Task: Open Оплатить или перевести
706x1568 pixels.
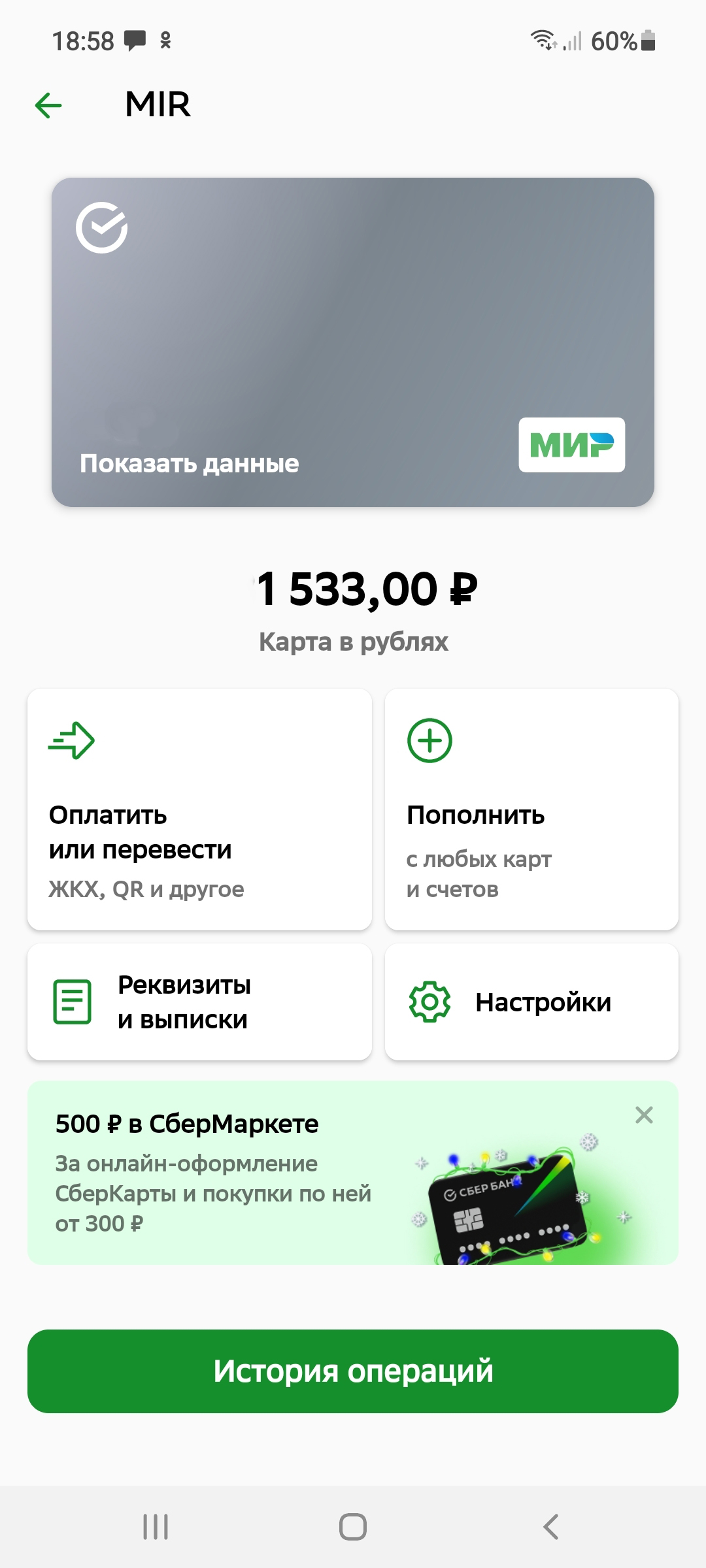Action: coord(199,809)
